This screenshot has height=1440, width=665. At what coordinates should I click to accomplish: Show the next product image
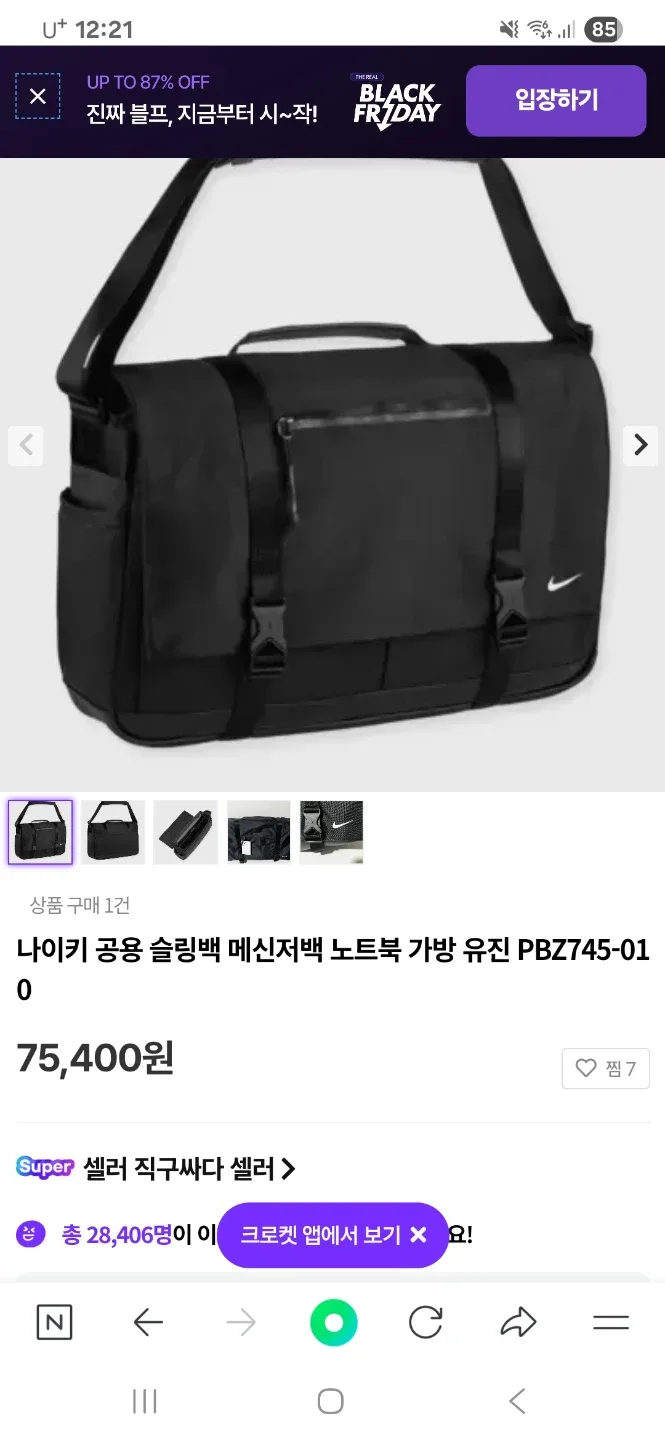tap(640, 444)
